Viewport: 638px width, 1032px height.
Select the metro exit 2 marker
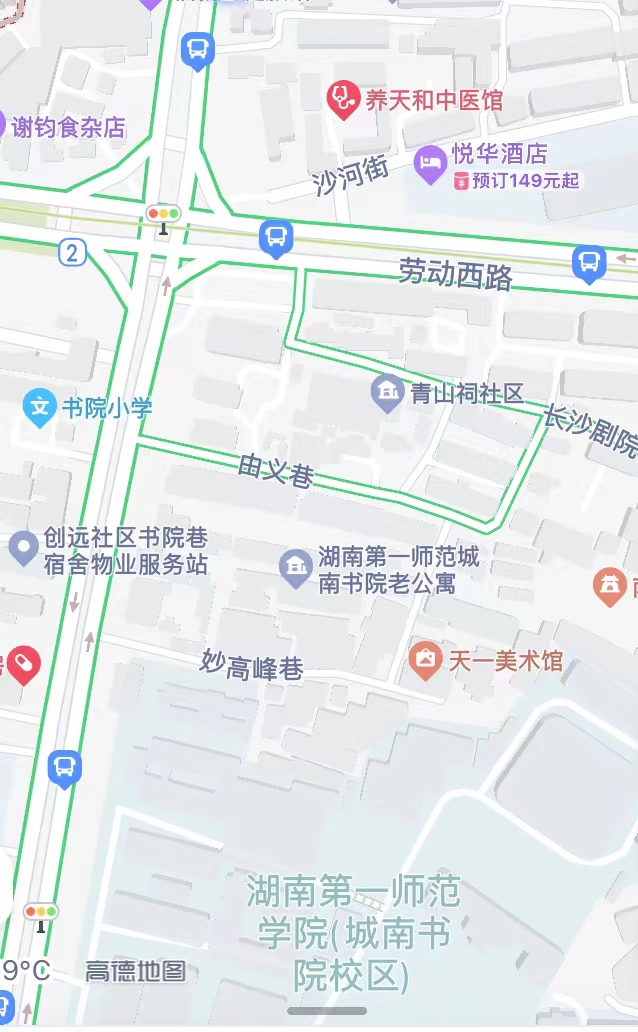(72, 253)
